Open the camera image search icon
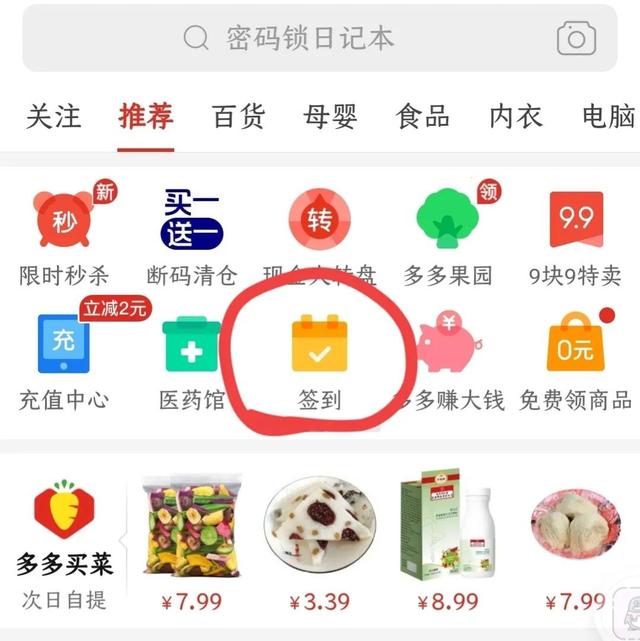640x641 pixels. tap(576, 39)
